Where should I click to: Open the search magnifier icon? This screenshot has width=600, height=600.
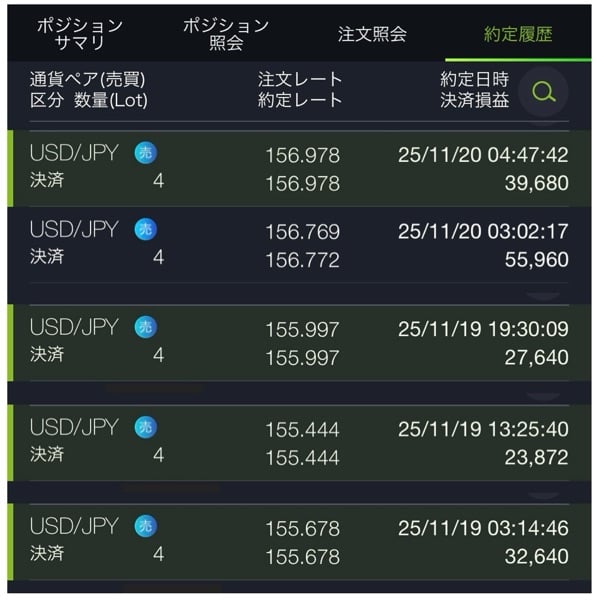(544, 92)
